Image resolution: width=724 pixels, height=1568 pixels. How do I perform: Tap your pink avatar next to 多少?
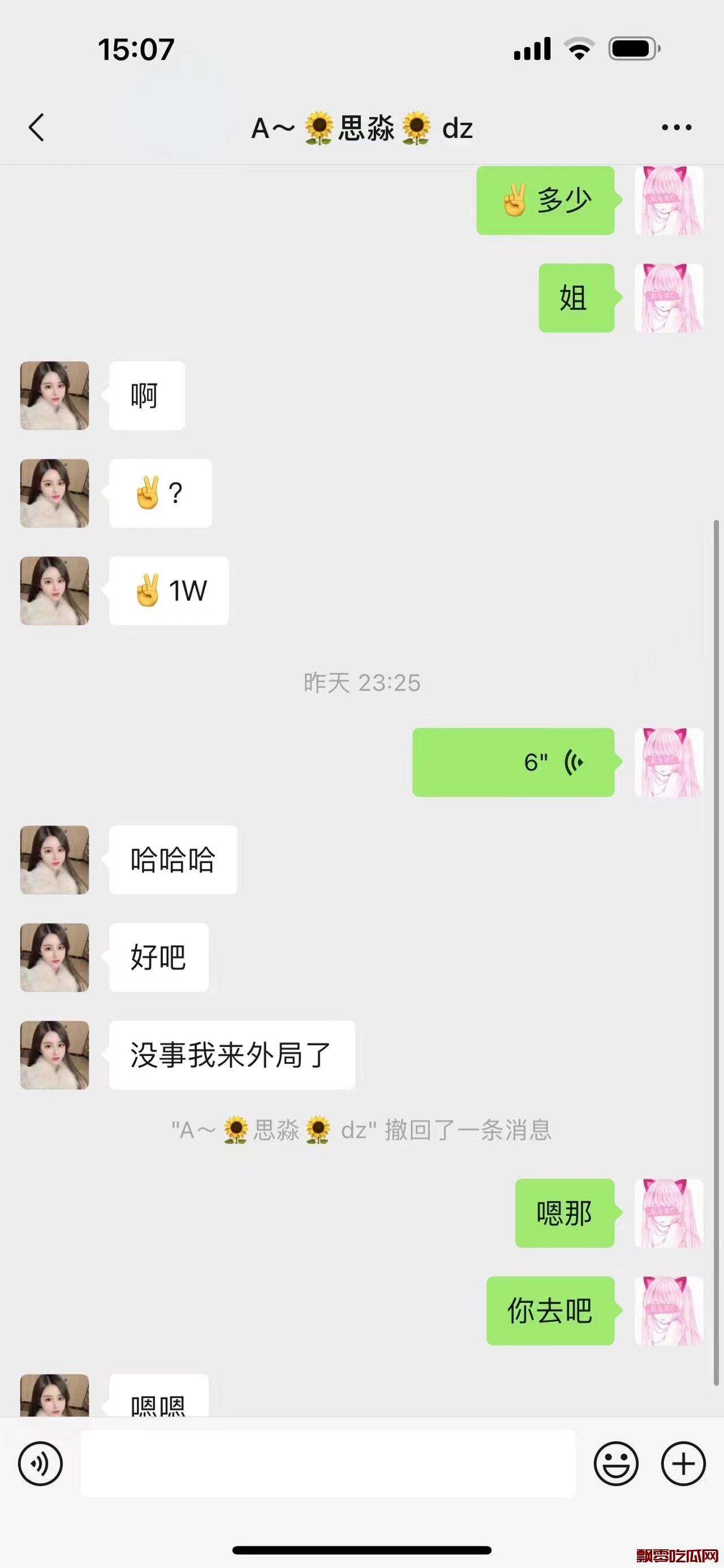668,201
